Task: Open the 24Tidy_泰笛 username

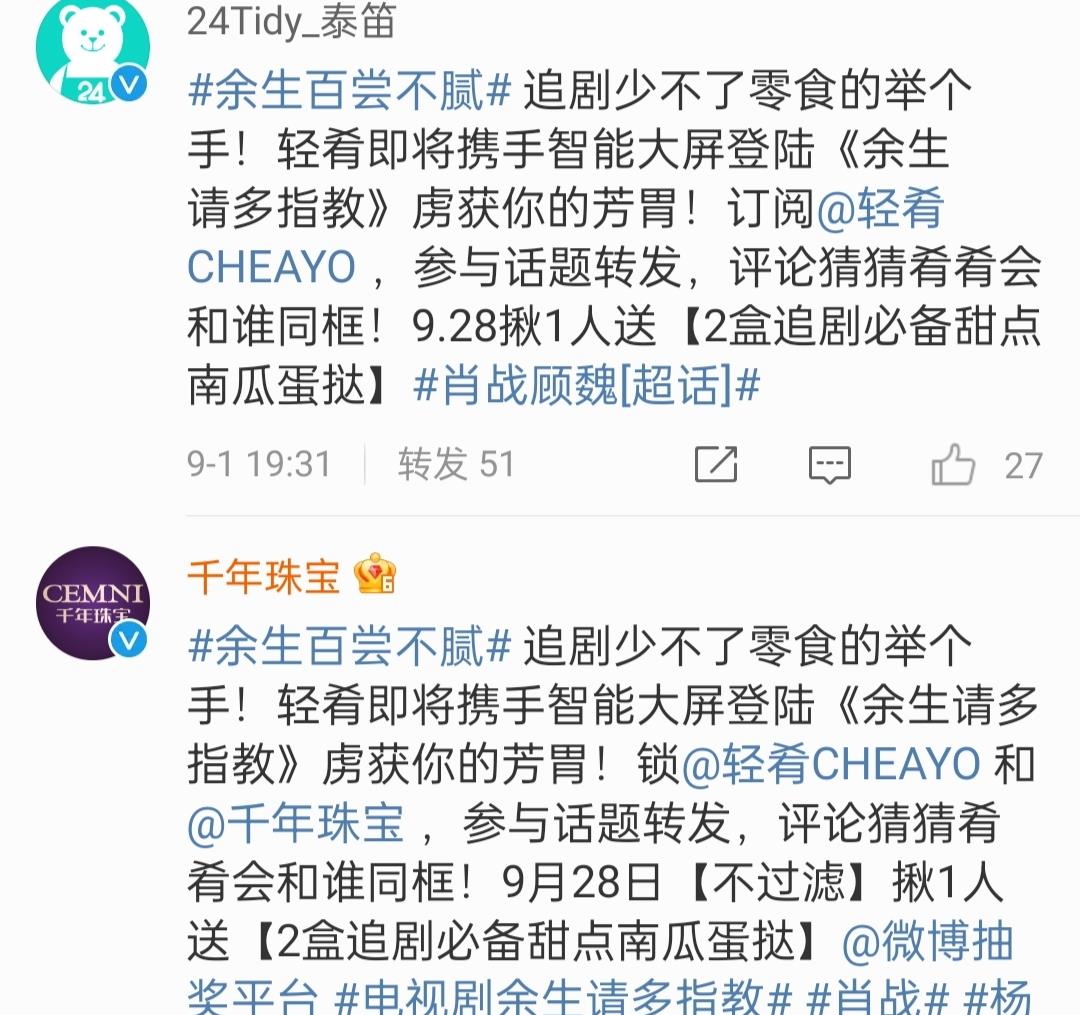Action: point(291,21)
